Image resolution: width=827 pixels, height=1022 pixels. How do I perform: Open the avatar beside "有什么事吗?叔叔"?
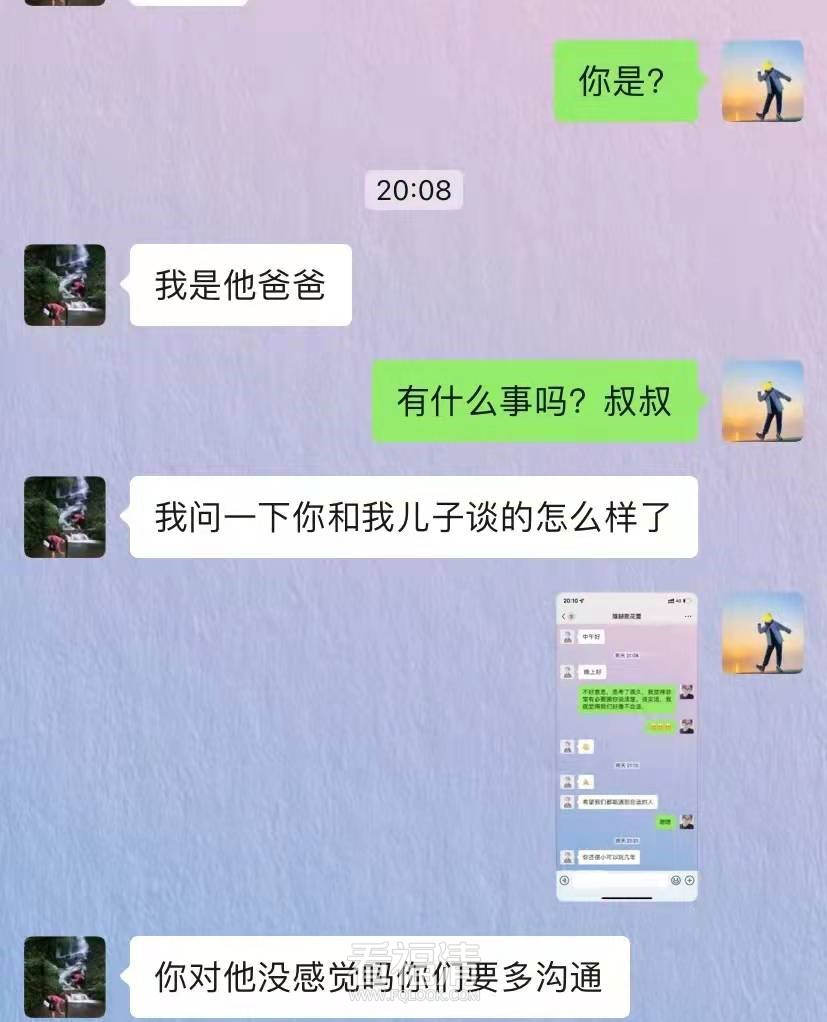click(x=762, y=401)
